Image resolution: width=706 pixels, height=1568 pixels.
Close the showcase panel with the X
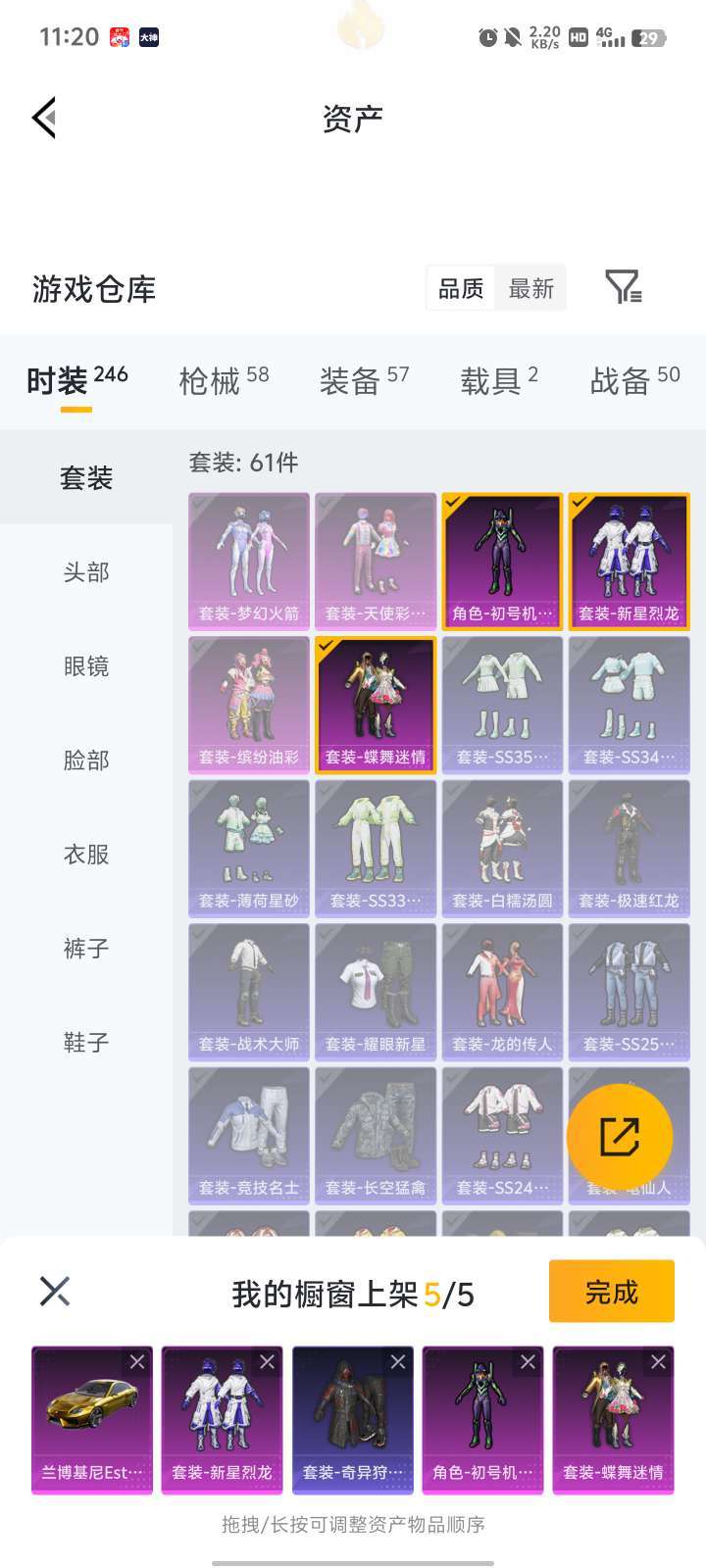point(55,1291)
